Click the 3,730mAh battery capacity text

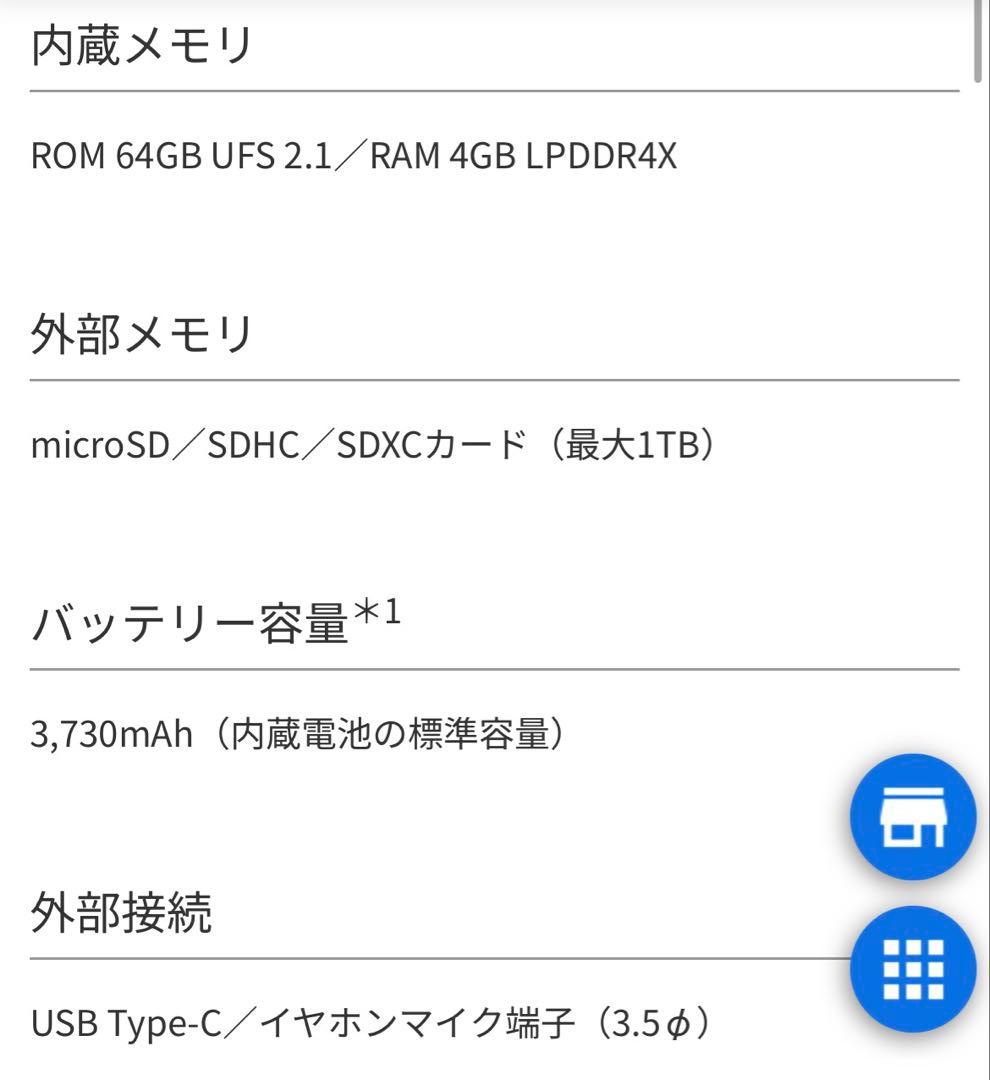click(300, 732)
